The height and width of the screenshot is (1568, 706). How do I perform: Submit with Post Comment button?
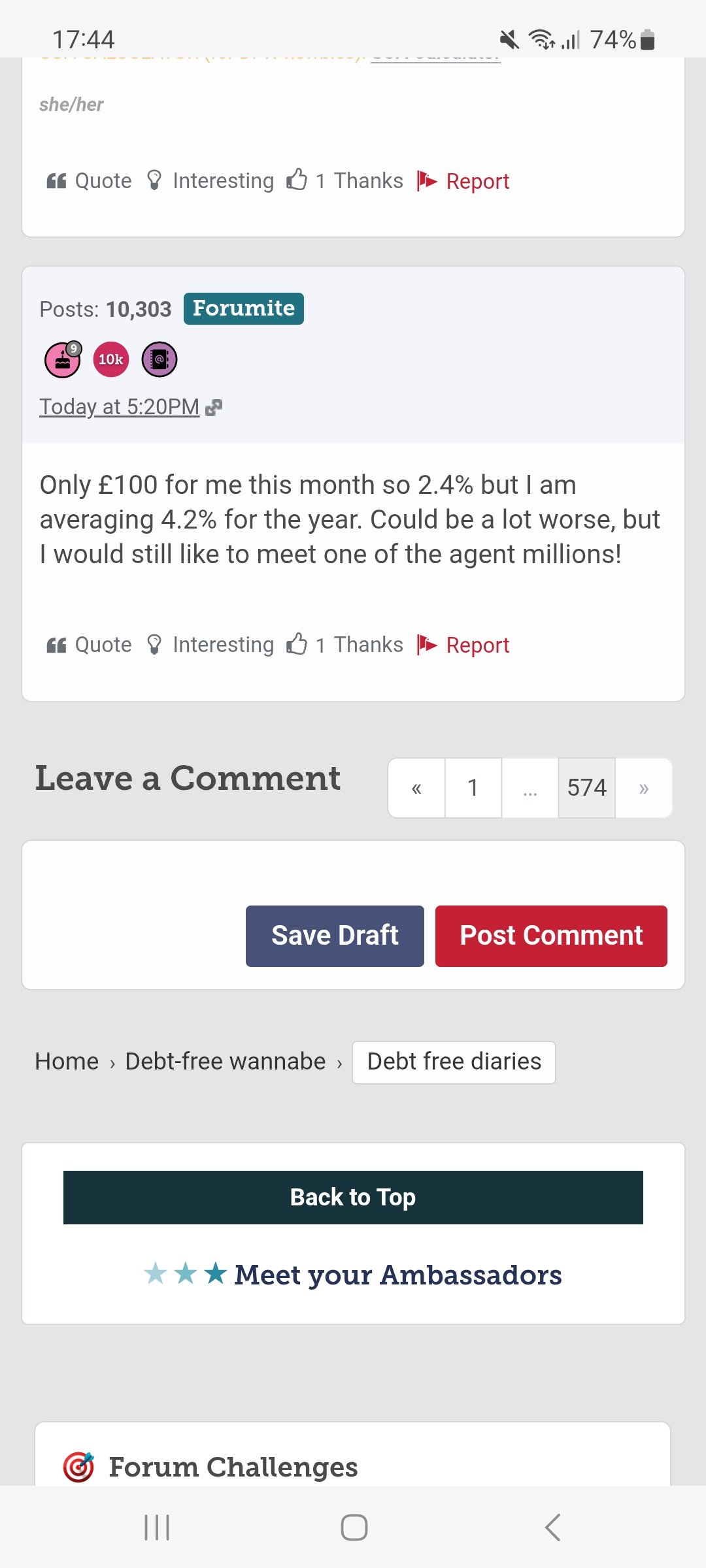coord(551,936)
